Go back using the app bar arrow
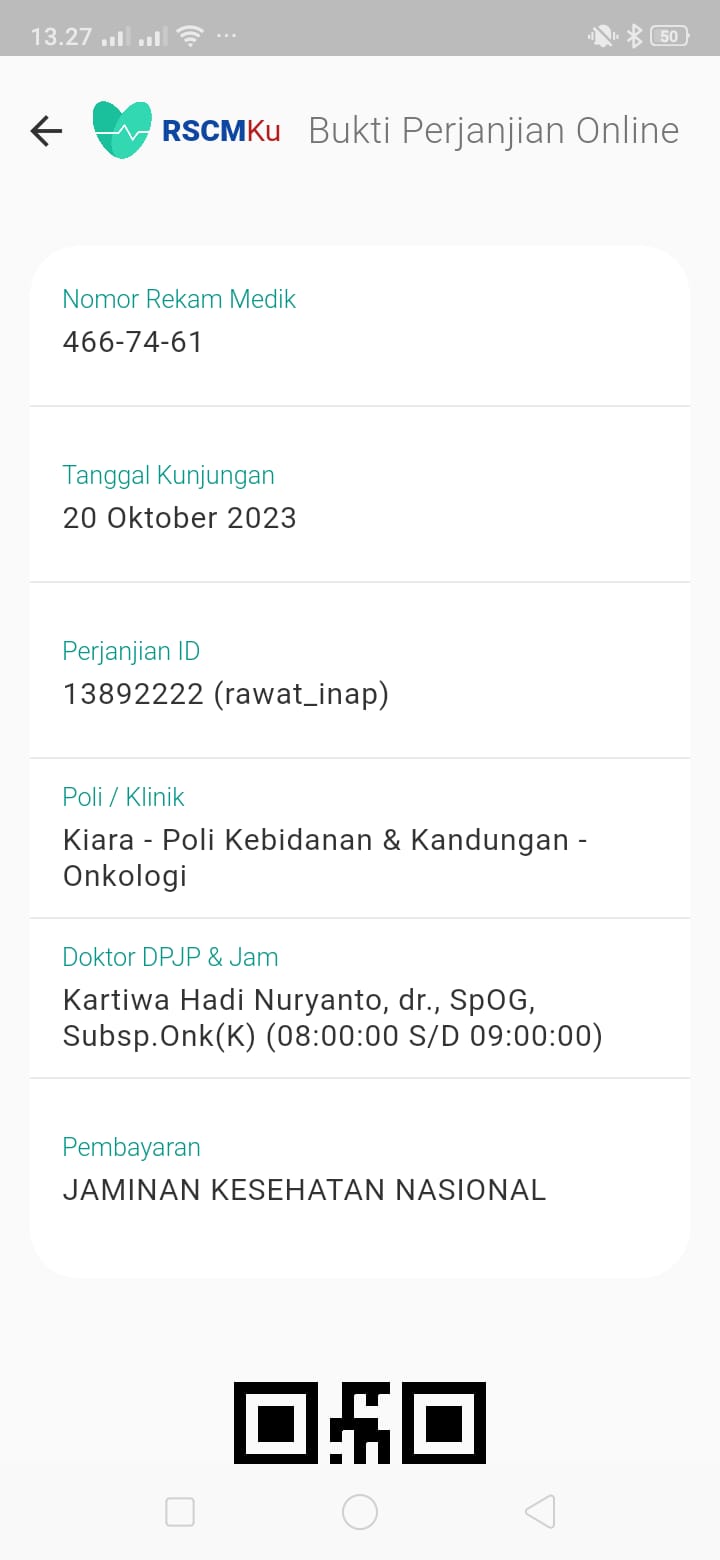This screenshot has height=1560, width=720. [46, 130]
